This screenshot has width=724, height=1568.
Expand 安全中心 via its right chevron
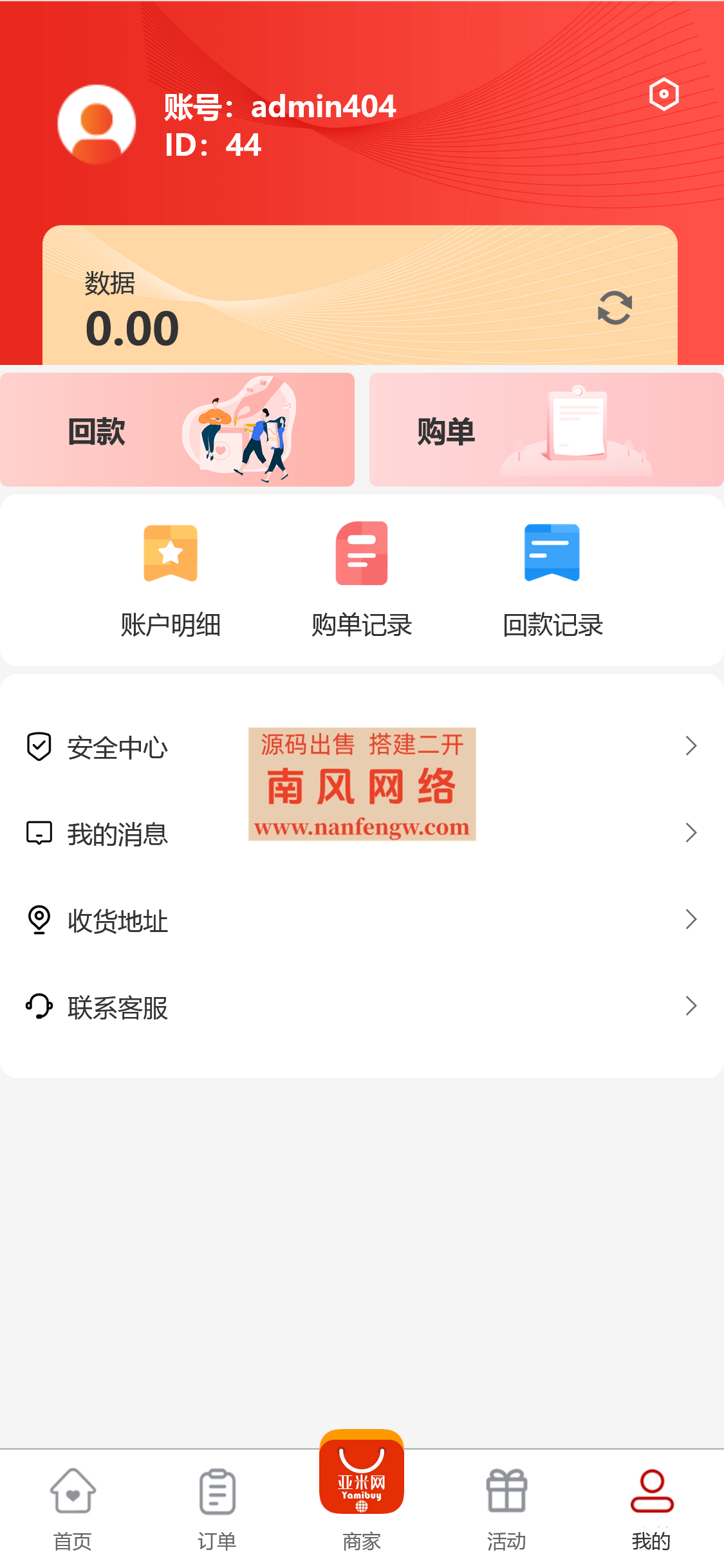(x=691, y=745)
